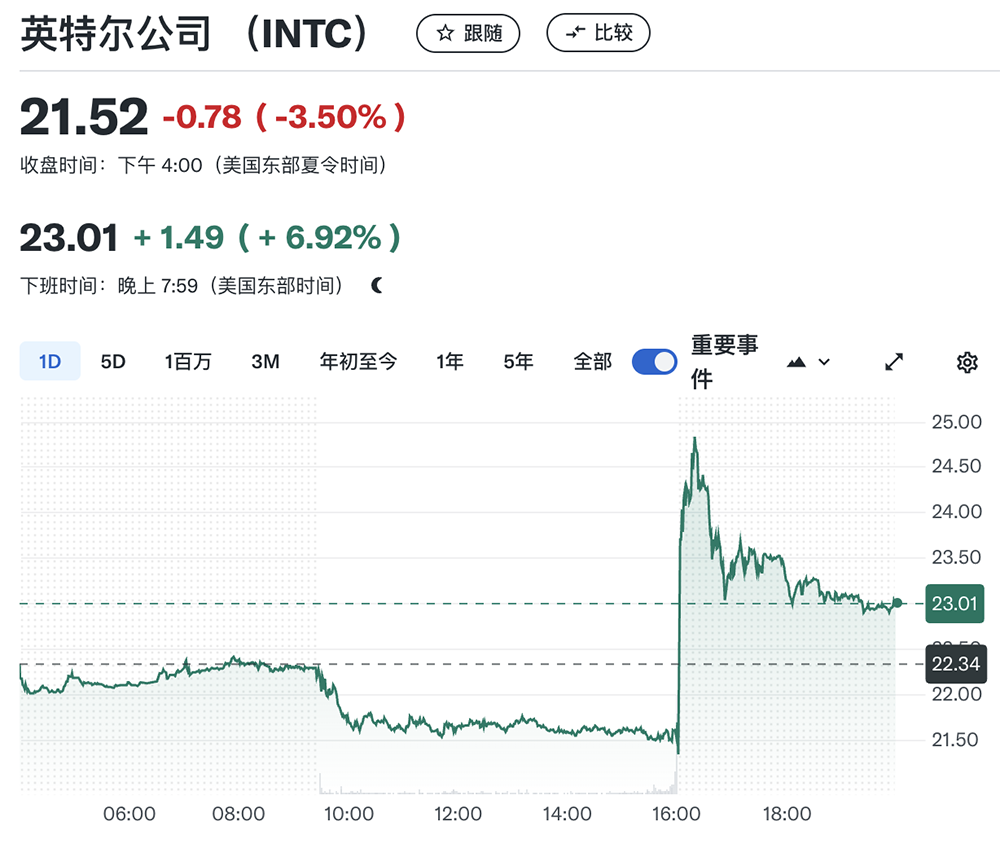Viewport: 1000px width, 844px height.
Task: Expand chart to full screen
Action: click(894, 362)
